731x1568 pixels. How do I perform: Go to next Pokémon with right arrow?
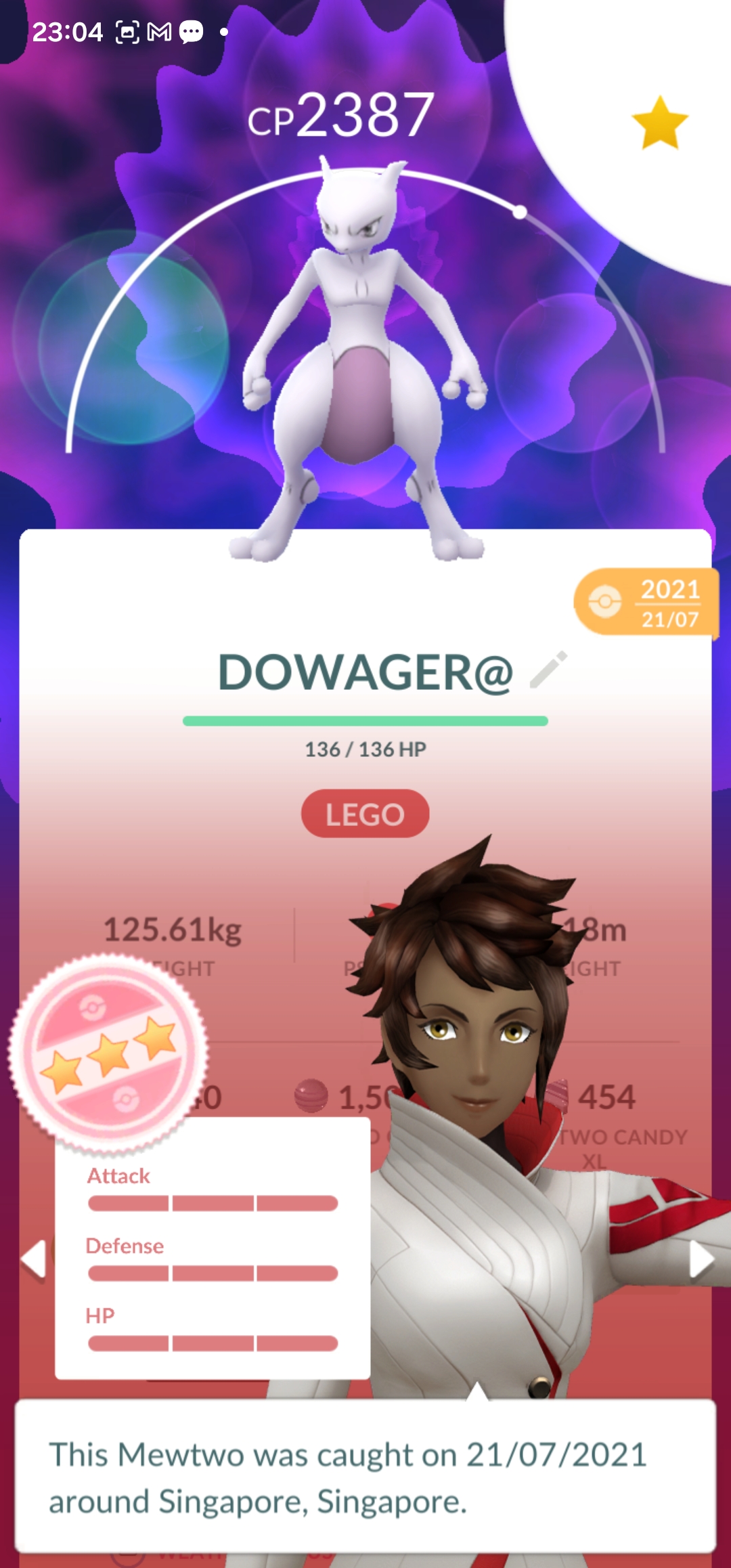tap(701, 1261)
